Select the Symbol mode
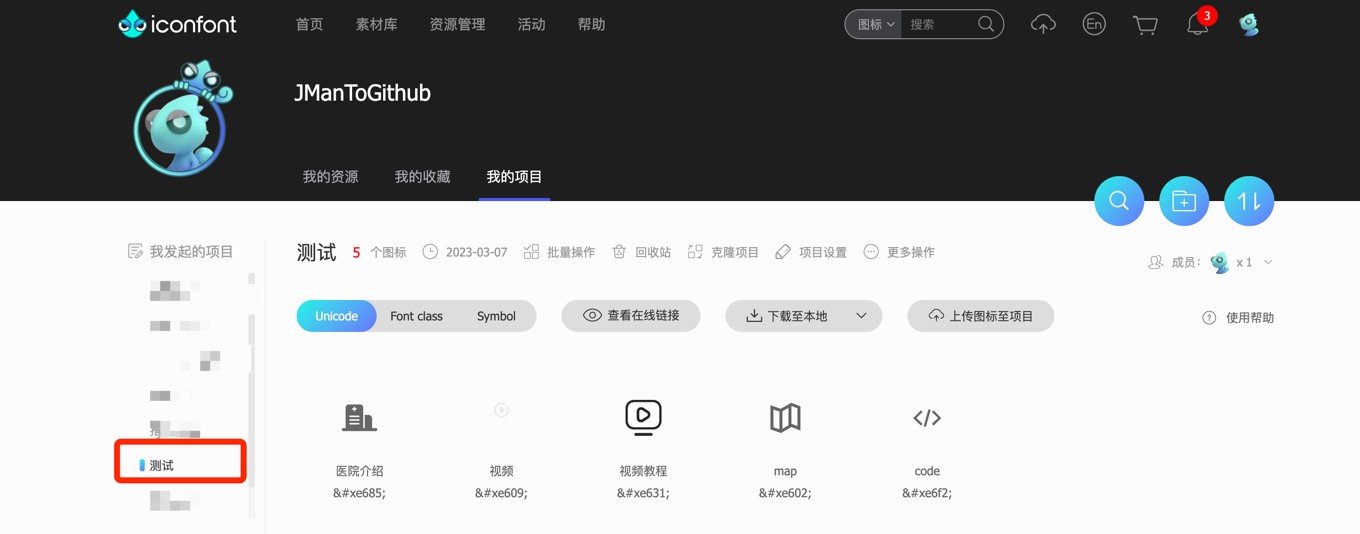Screen dimensions: 1360x534 [x=496, y=316]
